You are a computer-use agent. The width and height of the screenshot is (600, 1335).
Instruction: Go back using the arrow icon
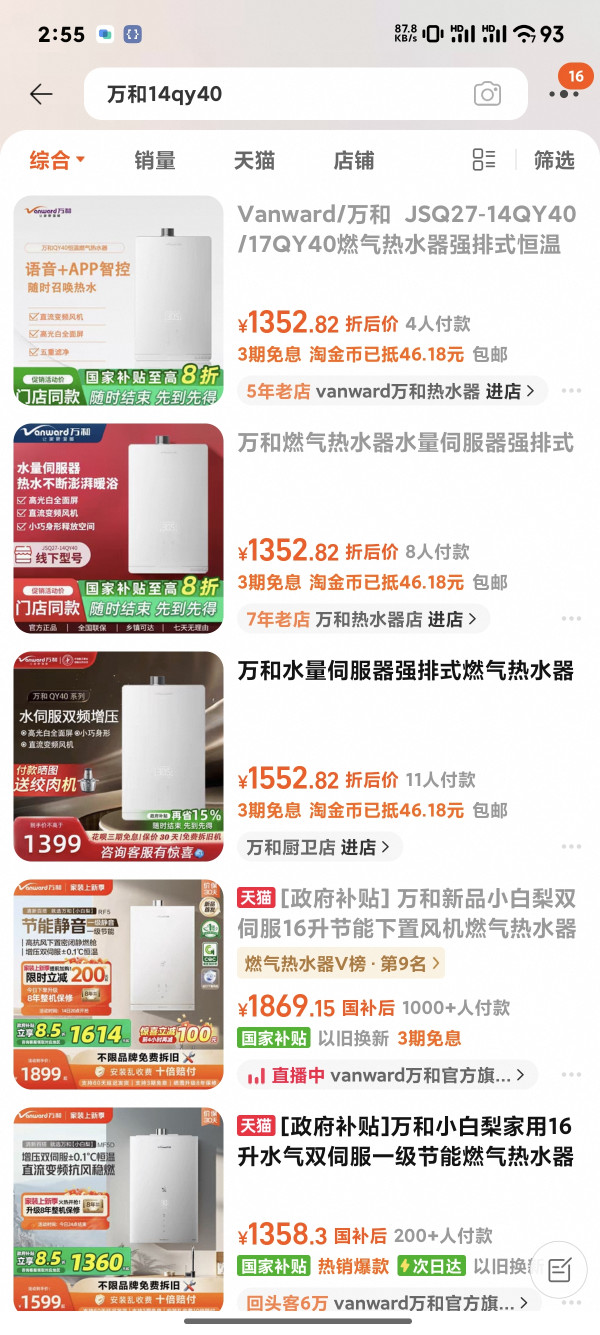(41, 94)
